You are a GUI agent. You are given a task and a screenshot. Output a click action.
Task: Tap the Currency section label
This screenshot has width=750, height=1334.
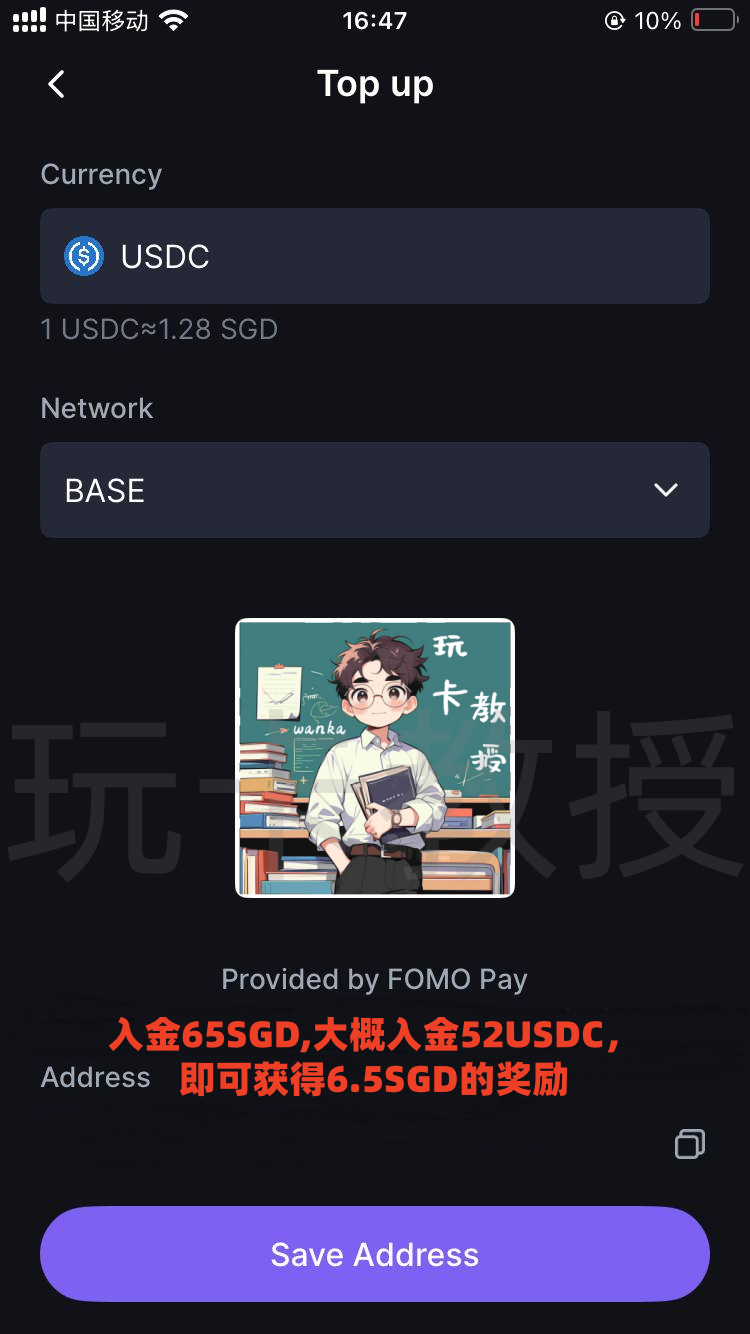tap(100, 174)
